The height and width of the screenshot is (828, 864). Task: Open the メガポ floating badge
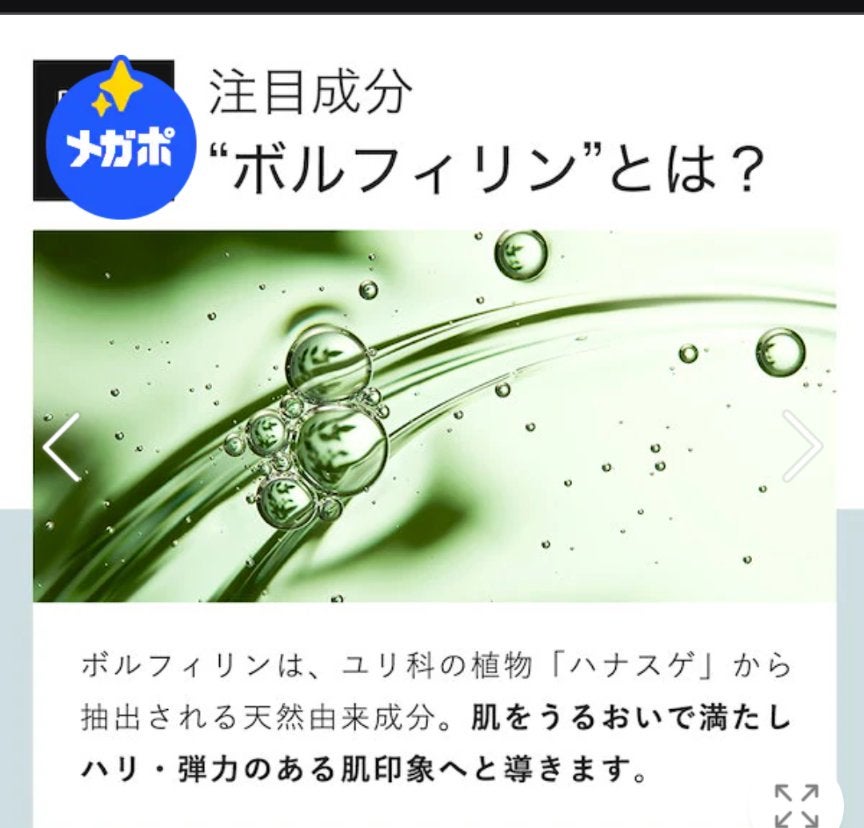(120, 138)
